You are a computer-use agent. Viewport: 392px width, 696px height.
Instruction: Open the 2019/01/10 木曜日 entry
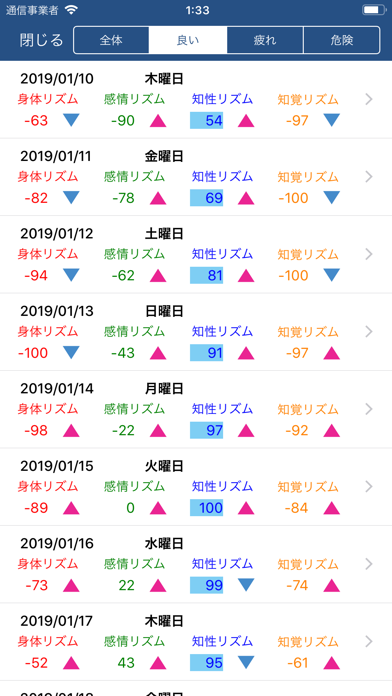point(196,100)
